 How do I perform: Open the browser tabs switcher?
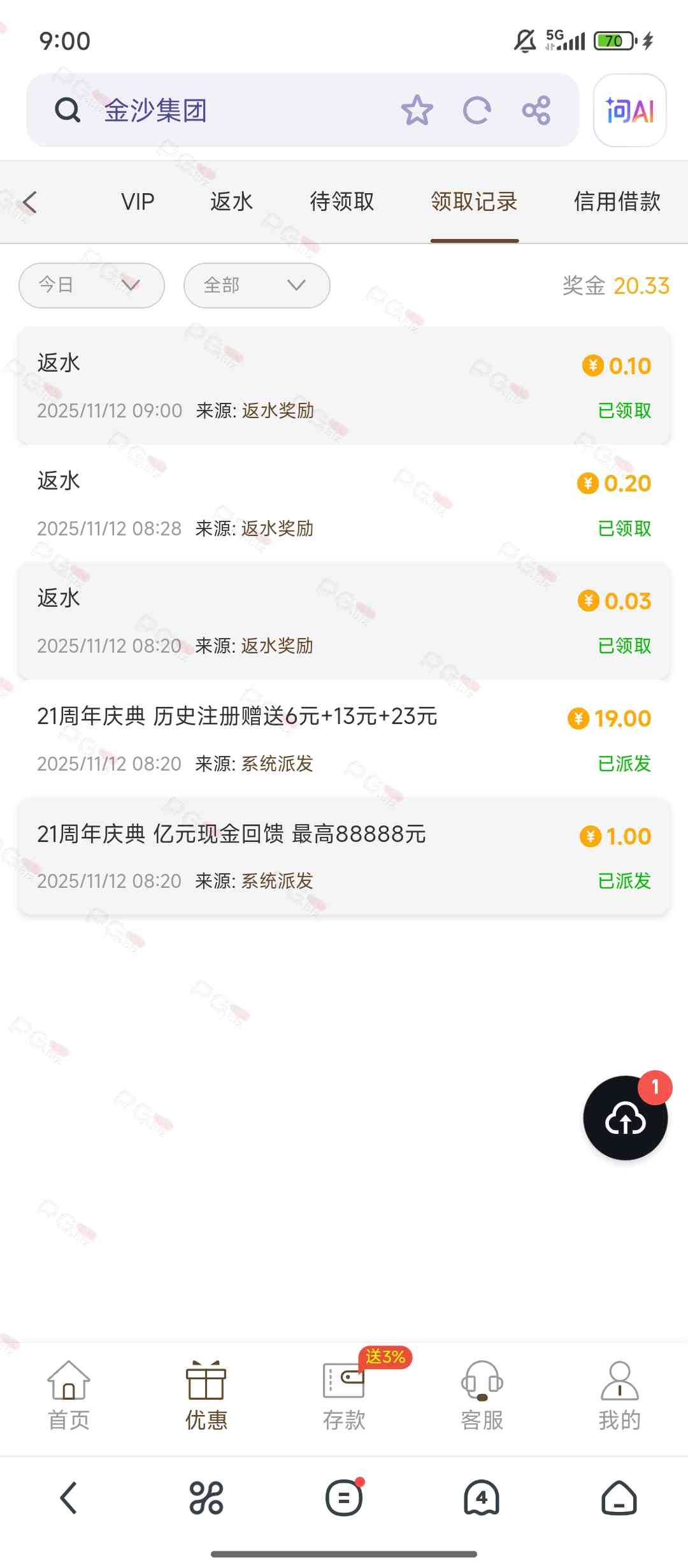(x=482, y=1498)
